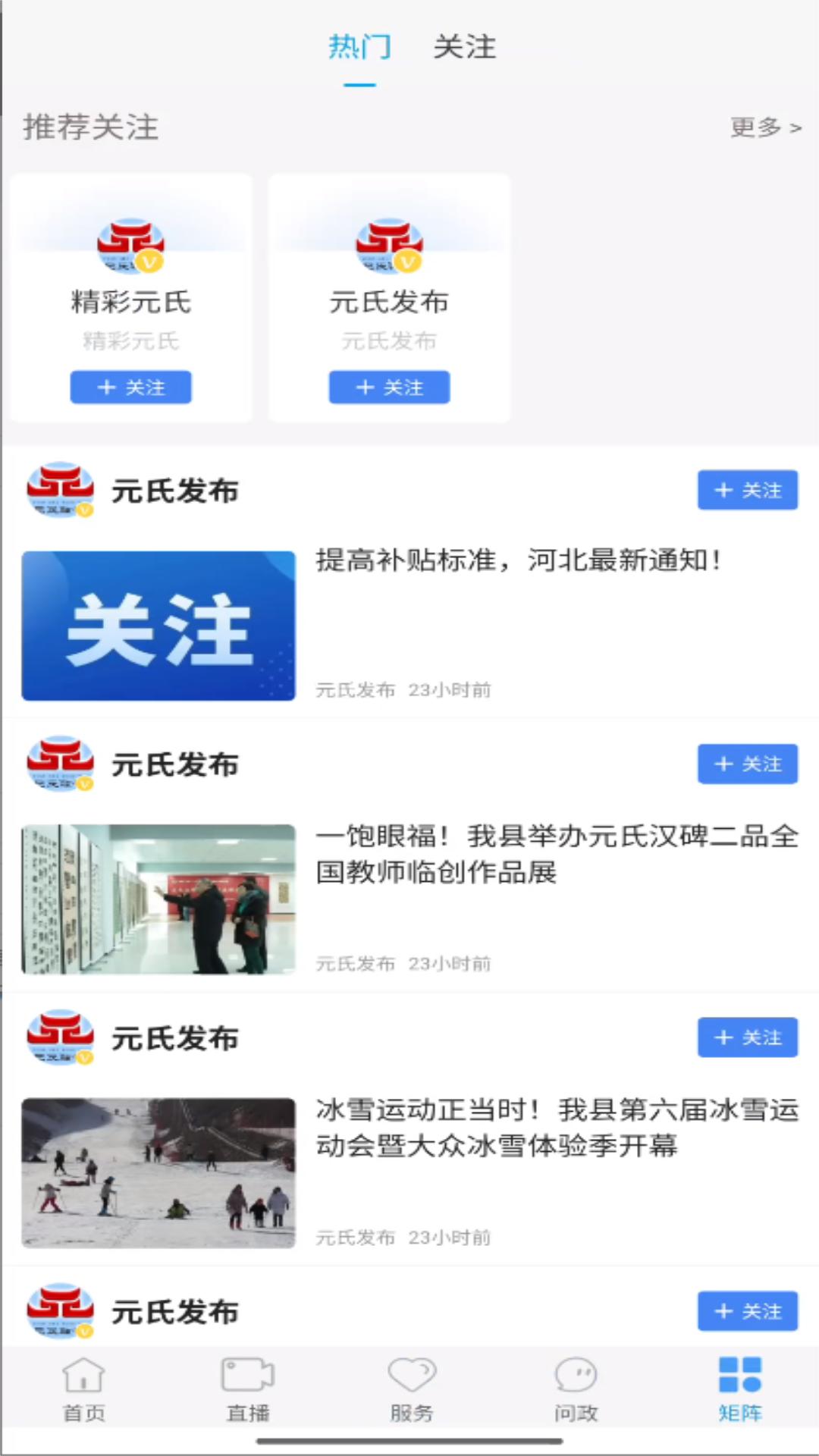Follow 元氏发布 from the recommendation card
Viewport: 819px width, 1456px height.
(x=389, y=388)
